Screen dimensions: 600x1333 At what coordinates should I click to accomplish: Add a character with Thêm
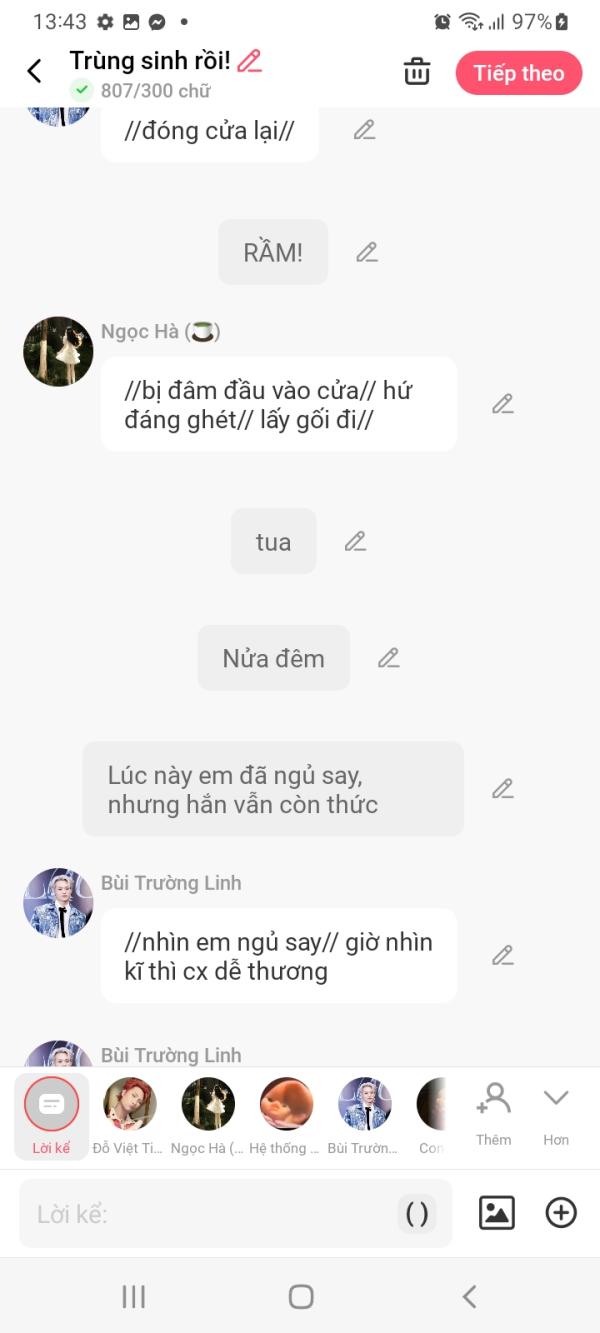point(493,1114)
